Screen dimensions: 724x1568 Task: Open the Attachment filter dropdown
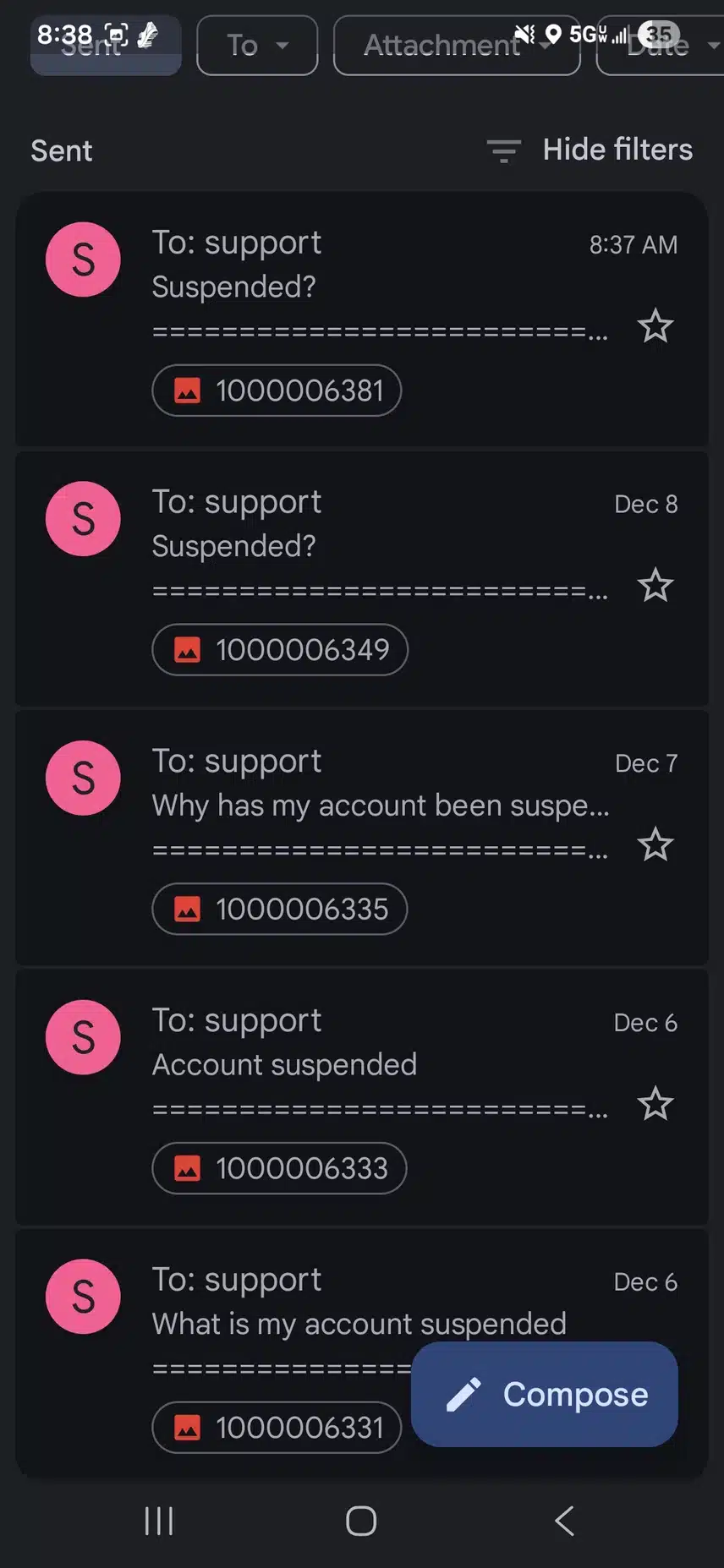tap(456, 46)
